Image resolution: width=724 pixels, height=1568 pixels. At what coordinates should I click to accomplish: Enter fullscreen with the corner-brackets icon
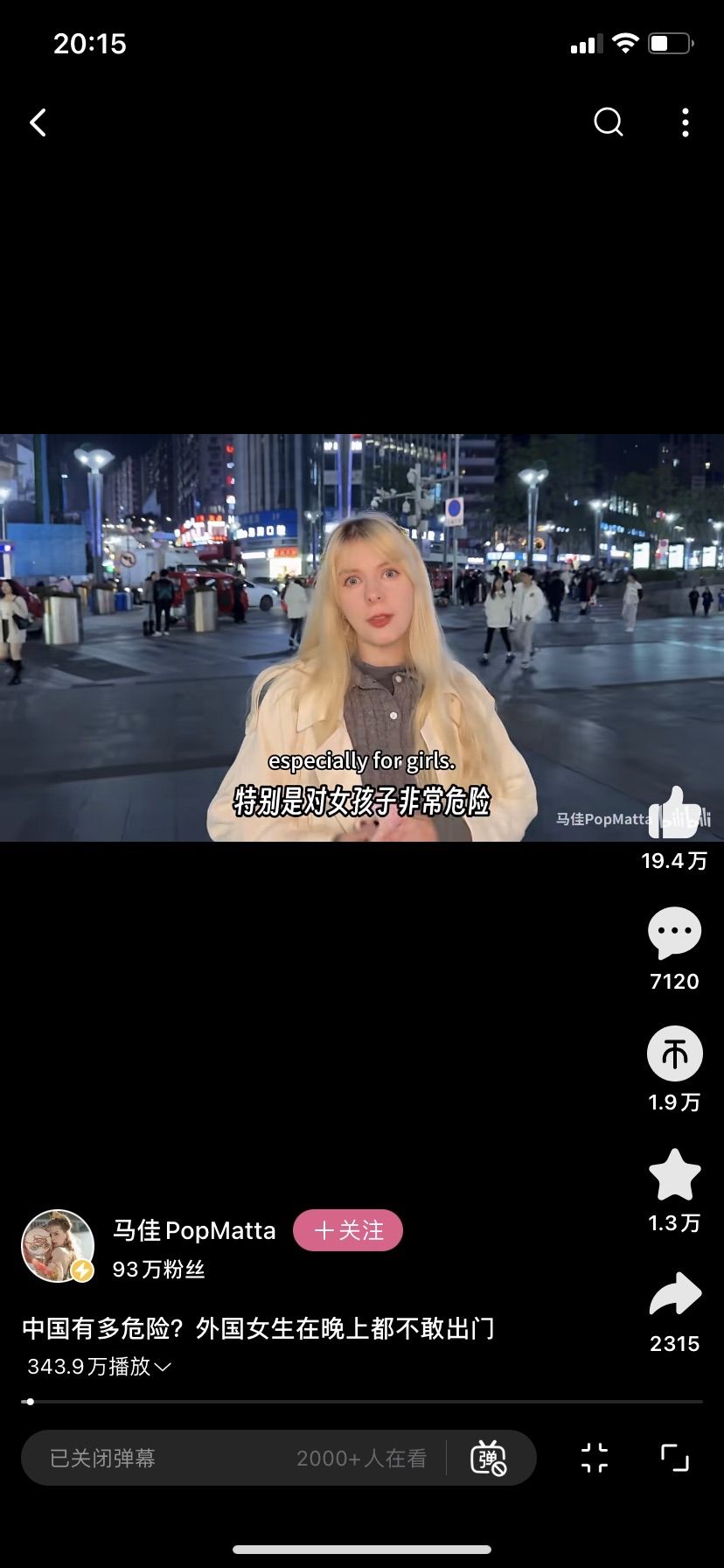pyautogui.click(x=674, y=1458)
